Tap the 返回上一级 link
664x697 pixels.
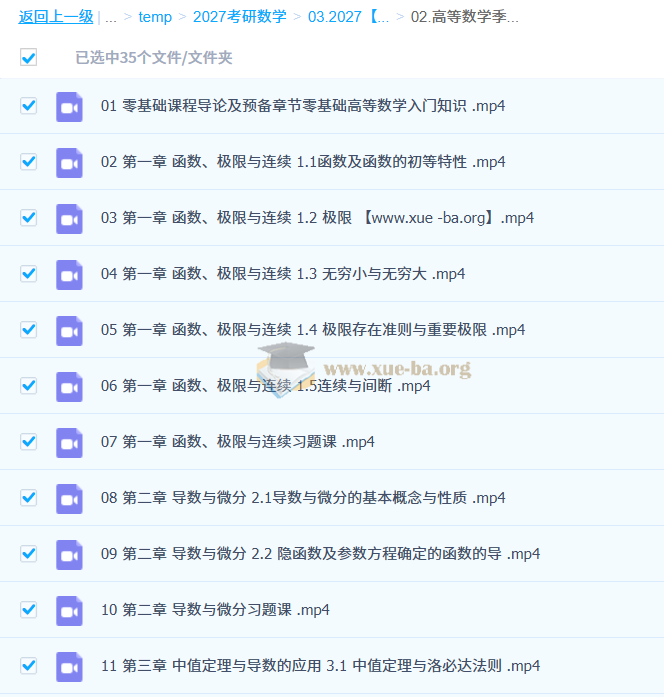[56, 17]
